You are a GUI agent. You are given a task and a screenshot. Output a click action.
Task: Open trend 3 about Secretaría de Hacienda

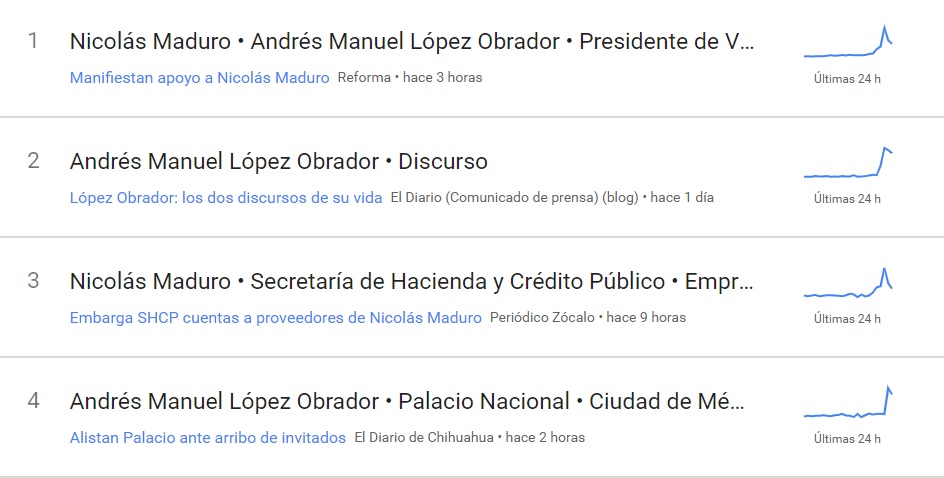(412, 282)
